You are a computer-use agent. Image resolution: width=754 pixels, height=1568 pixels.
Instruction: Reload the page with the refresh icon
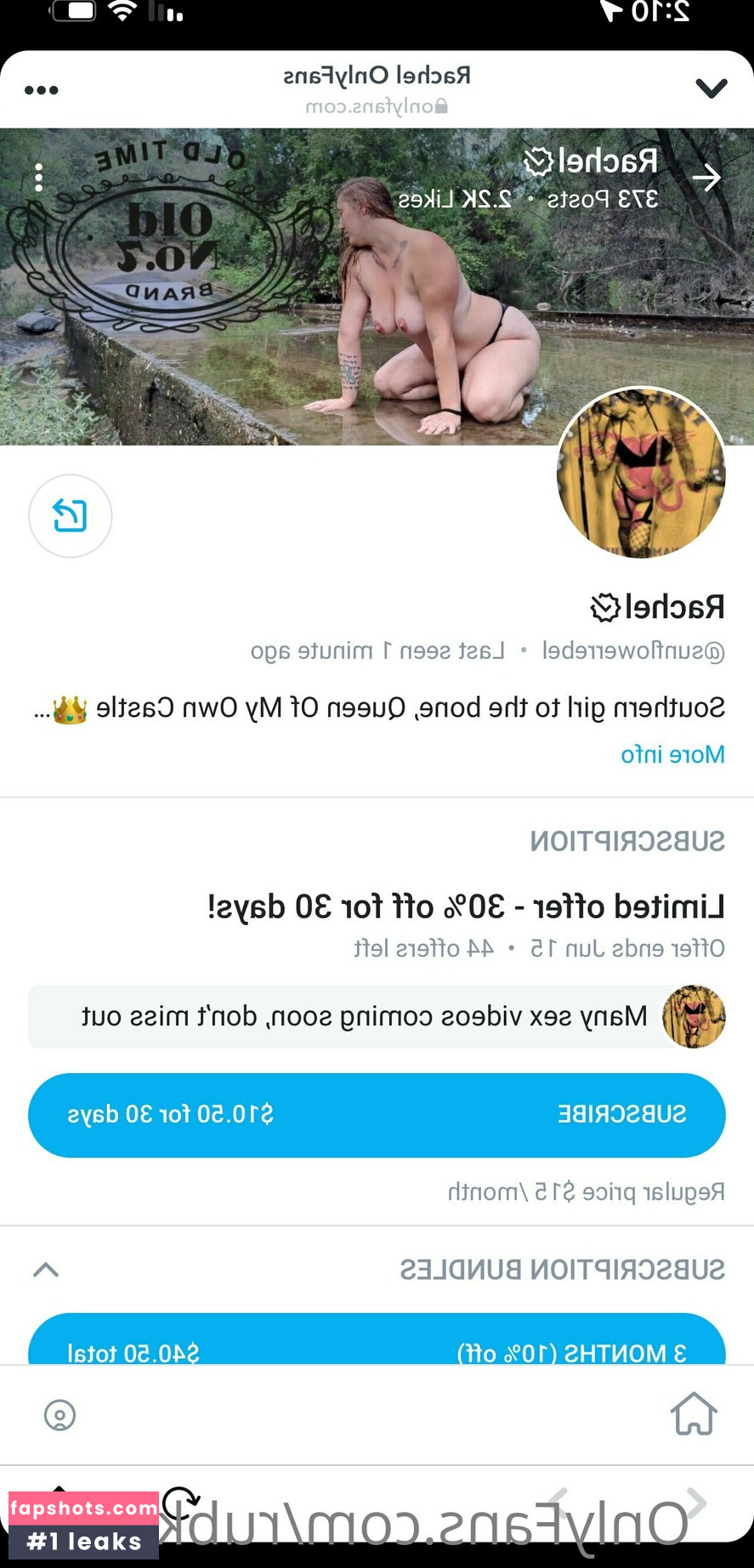click(180, 1503)
